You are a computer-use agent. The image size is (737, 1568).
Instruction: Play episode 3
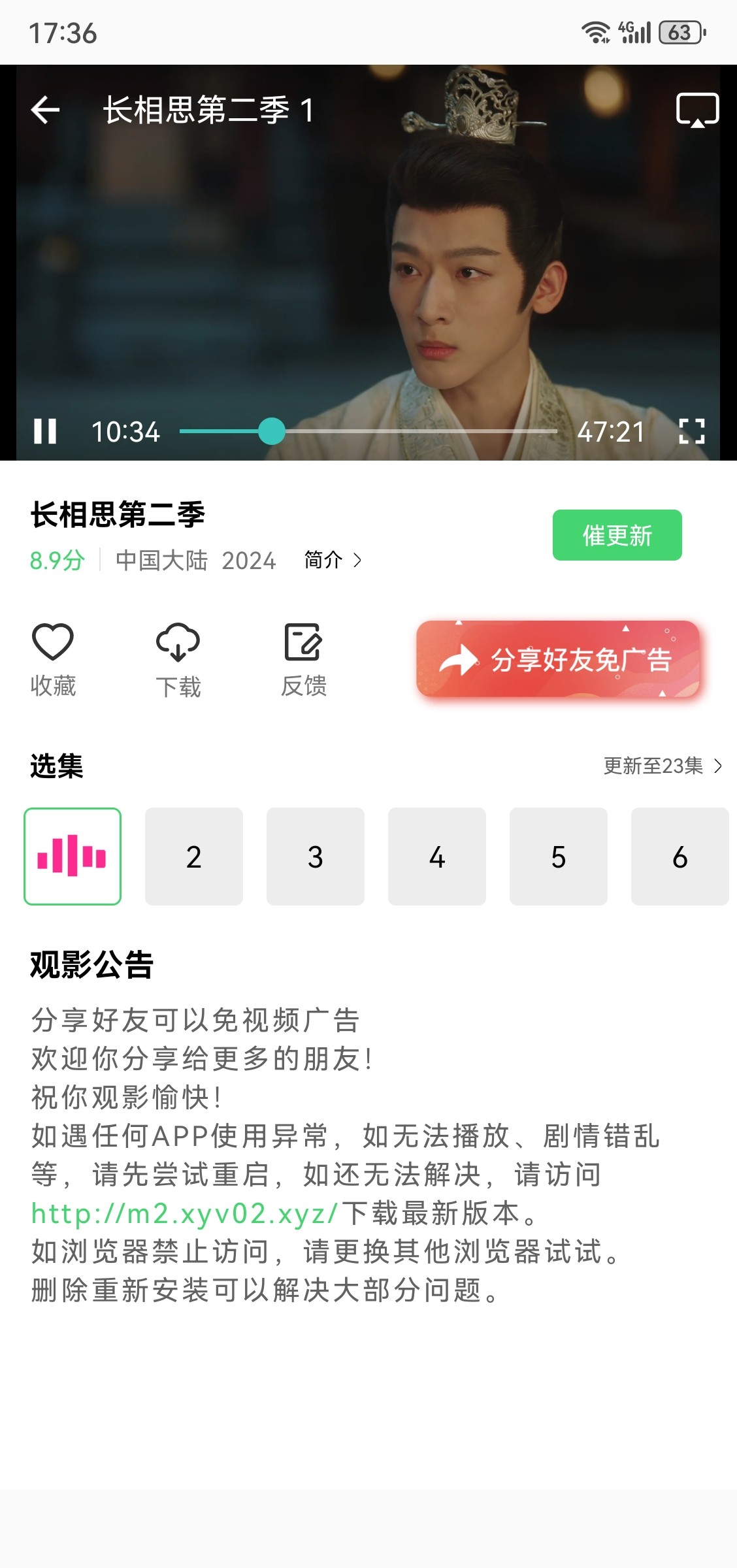pos(316,857)
